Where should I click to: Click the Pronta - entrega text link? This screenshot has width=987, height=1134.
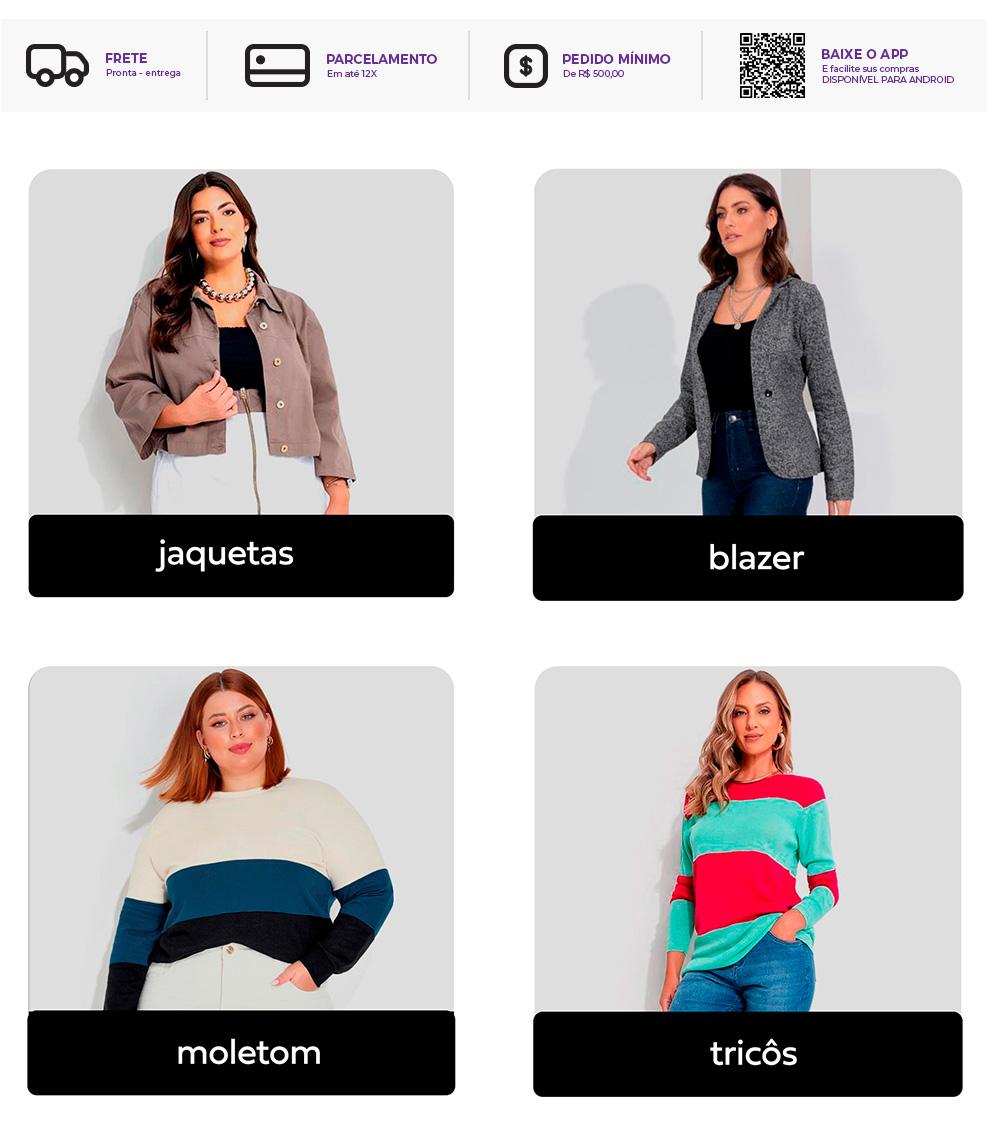click(x=143, y=72)
